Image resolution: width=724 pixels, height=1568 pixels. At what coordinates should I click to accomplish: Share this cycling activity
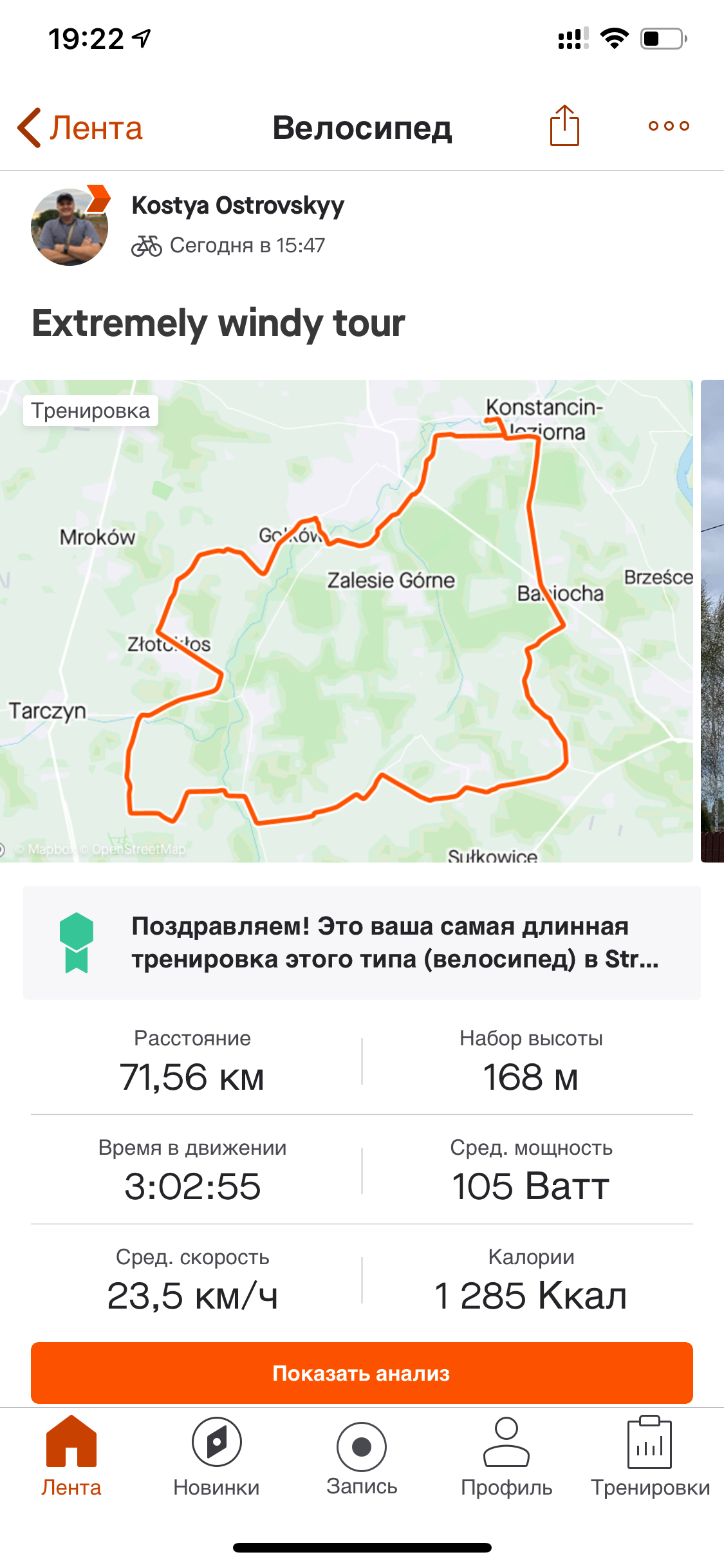(x=564, y=126)
